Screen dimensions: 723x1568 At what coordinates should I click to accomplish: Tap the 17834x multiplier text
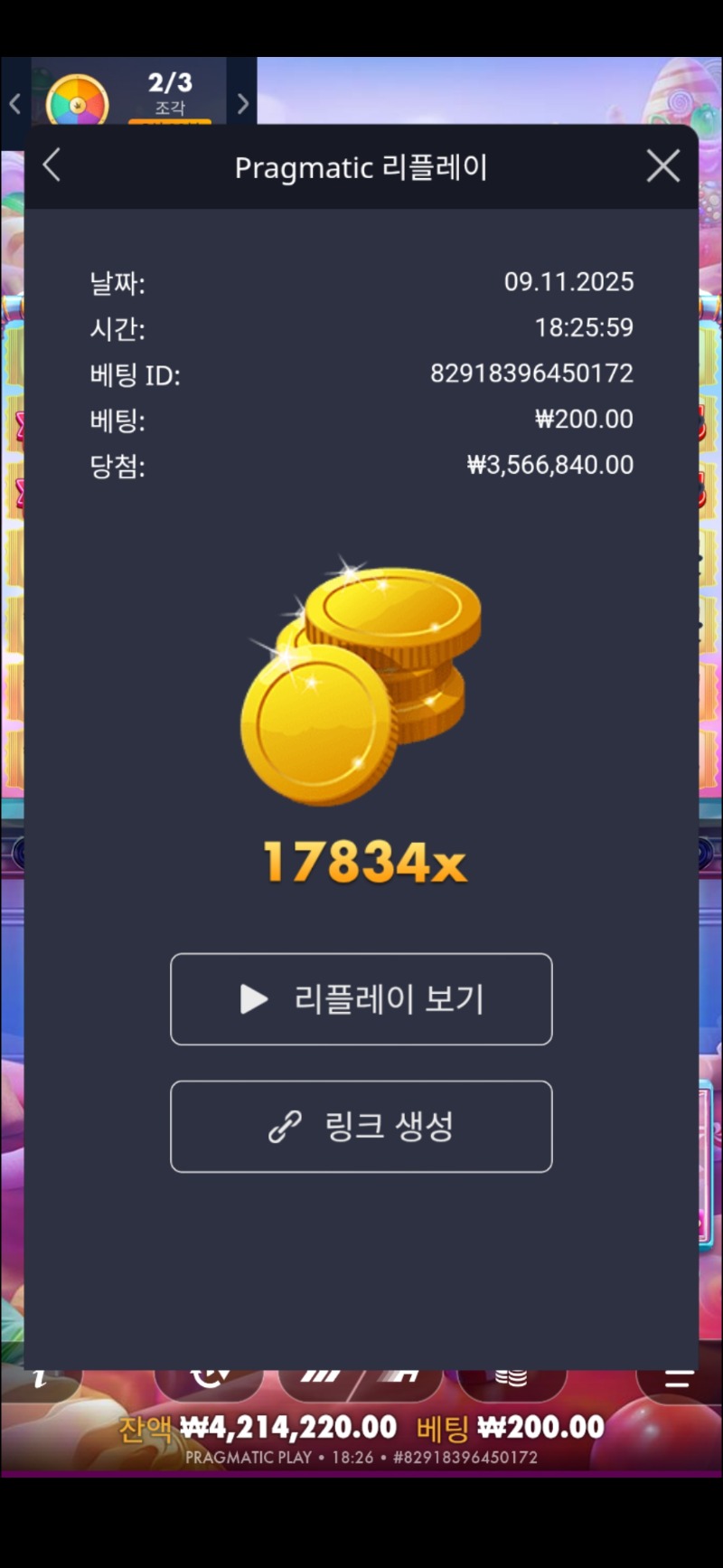[361, 866]
